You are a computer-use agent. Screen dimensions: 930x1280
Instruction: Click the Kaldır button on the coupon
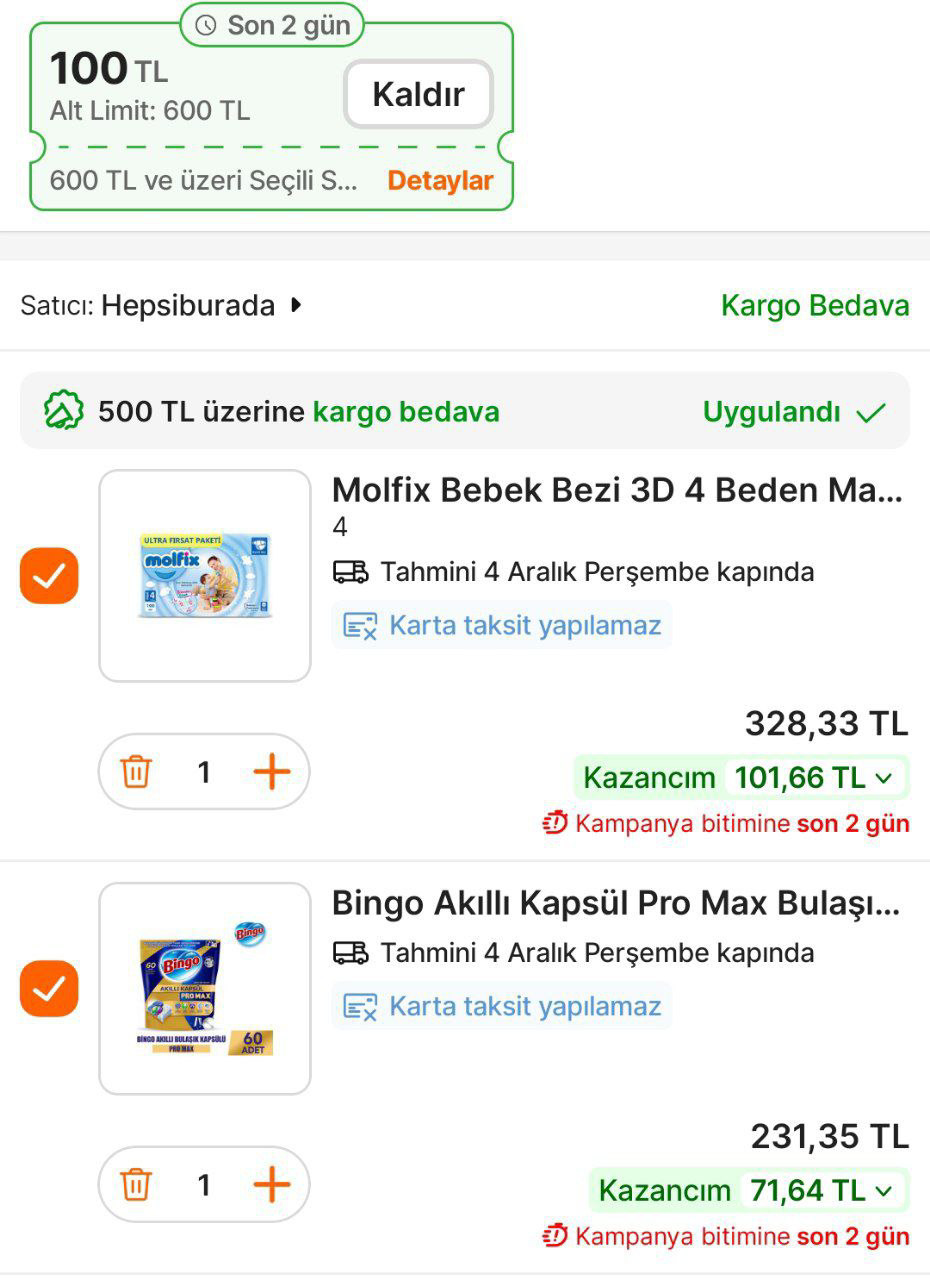click(x=418, y=93)
